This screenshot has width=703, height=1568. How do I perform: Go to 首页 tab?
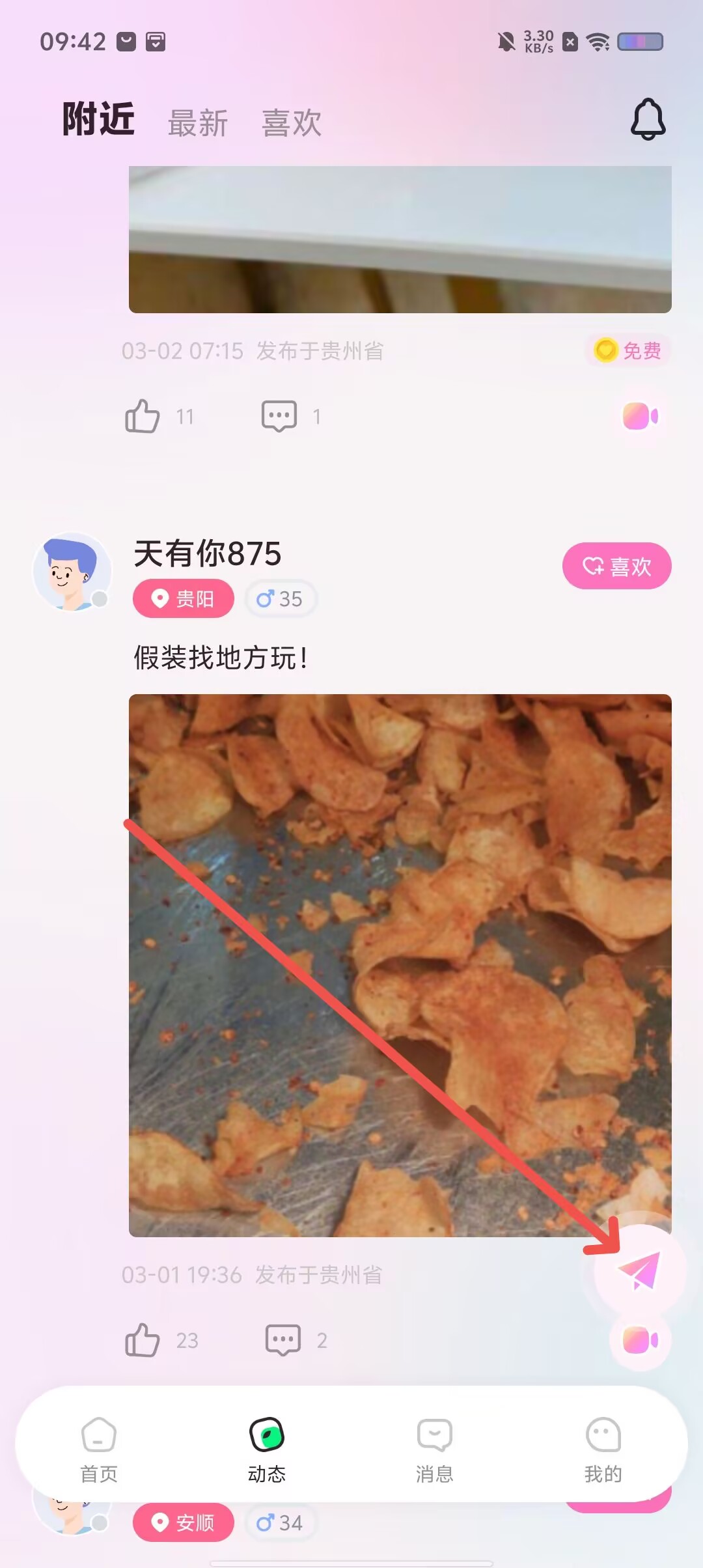pos(99,1446)
